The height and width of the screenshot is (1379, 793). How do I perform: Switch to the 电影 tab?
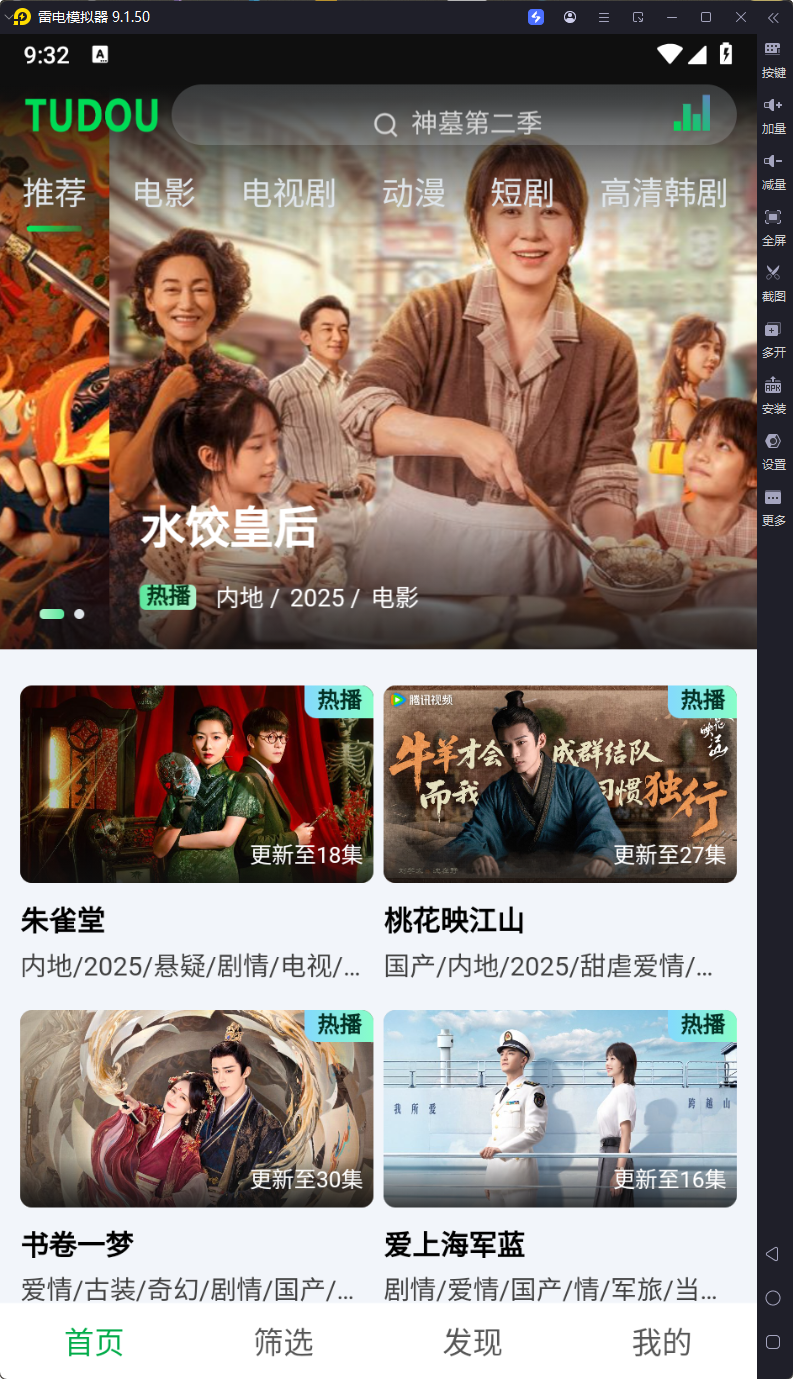point(164,193)
